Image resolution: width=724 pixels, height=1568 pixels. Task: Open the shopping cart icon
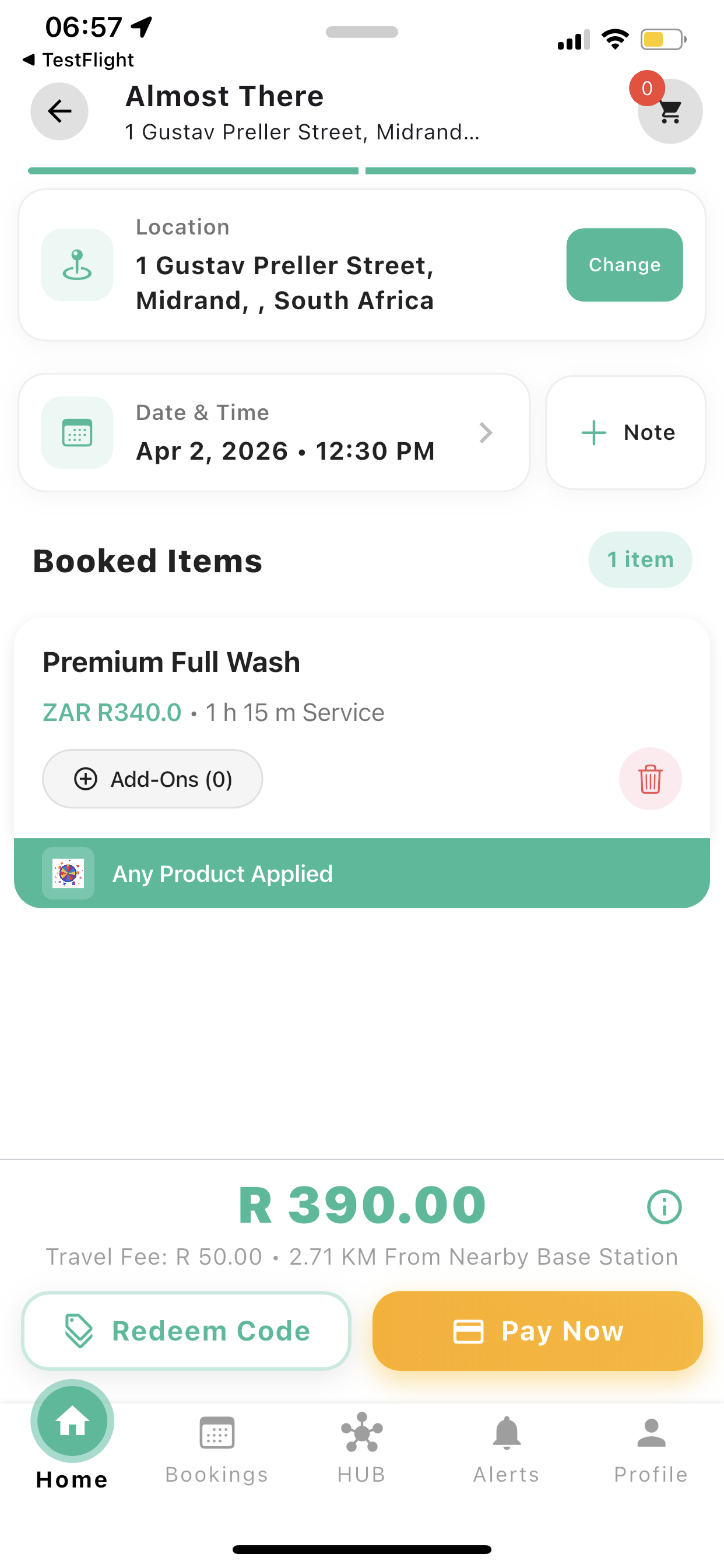(x=669, y=111)
